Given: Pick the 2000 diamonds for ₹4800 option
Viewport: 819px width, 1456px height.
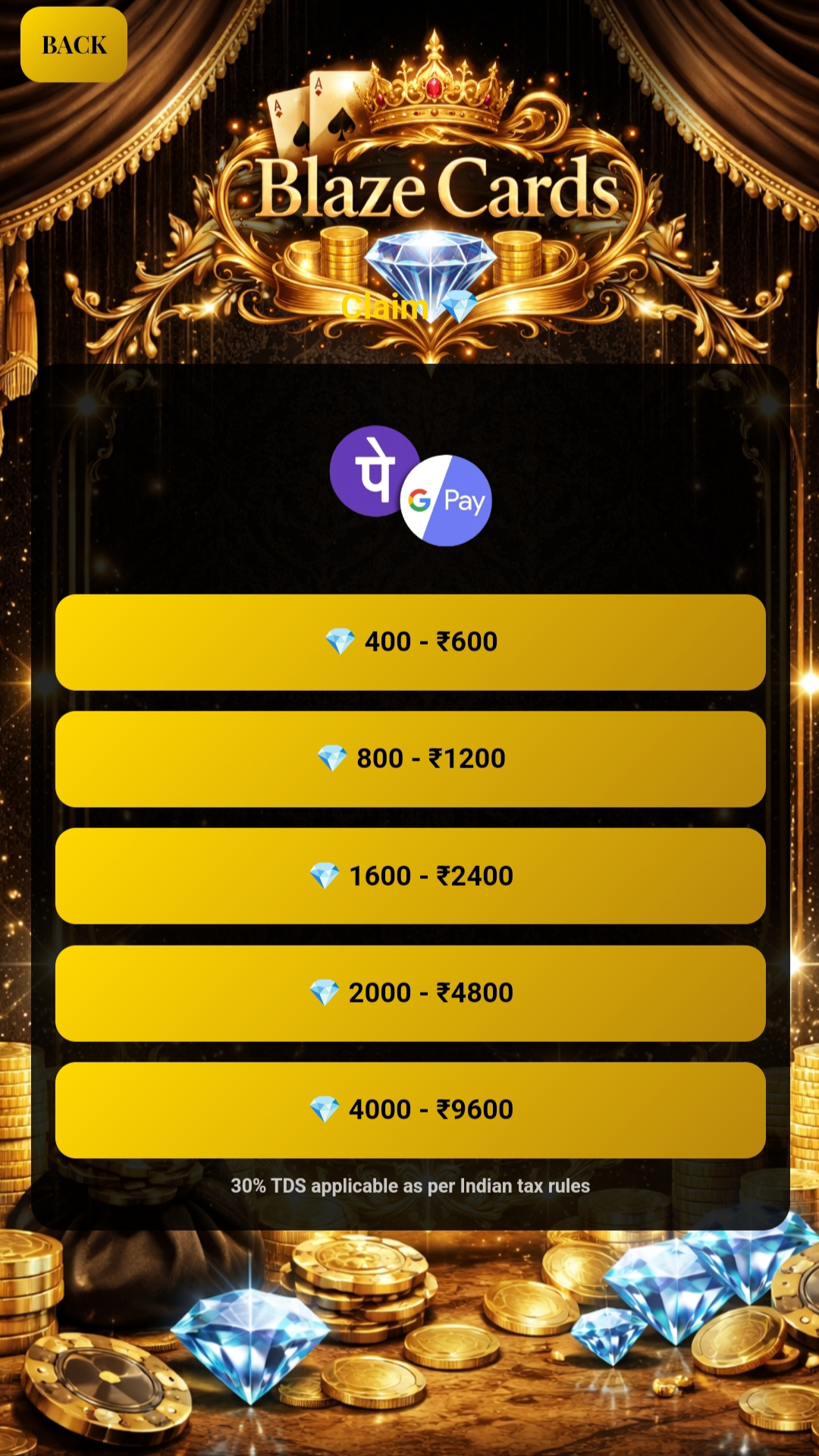Looking at the screenshot, I should tap(410, 993).
